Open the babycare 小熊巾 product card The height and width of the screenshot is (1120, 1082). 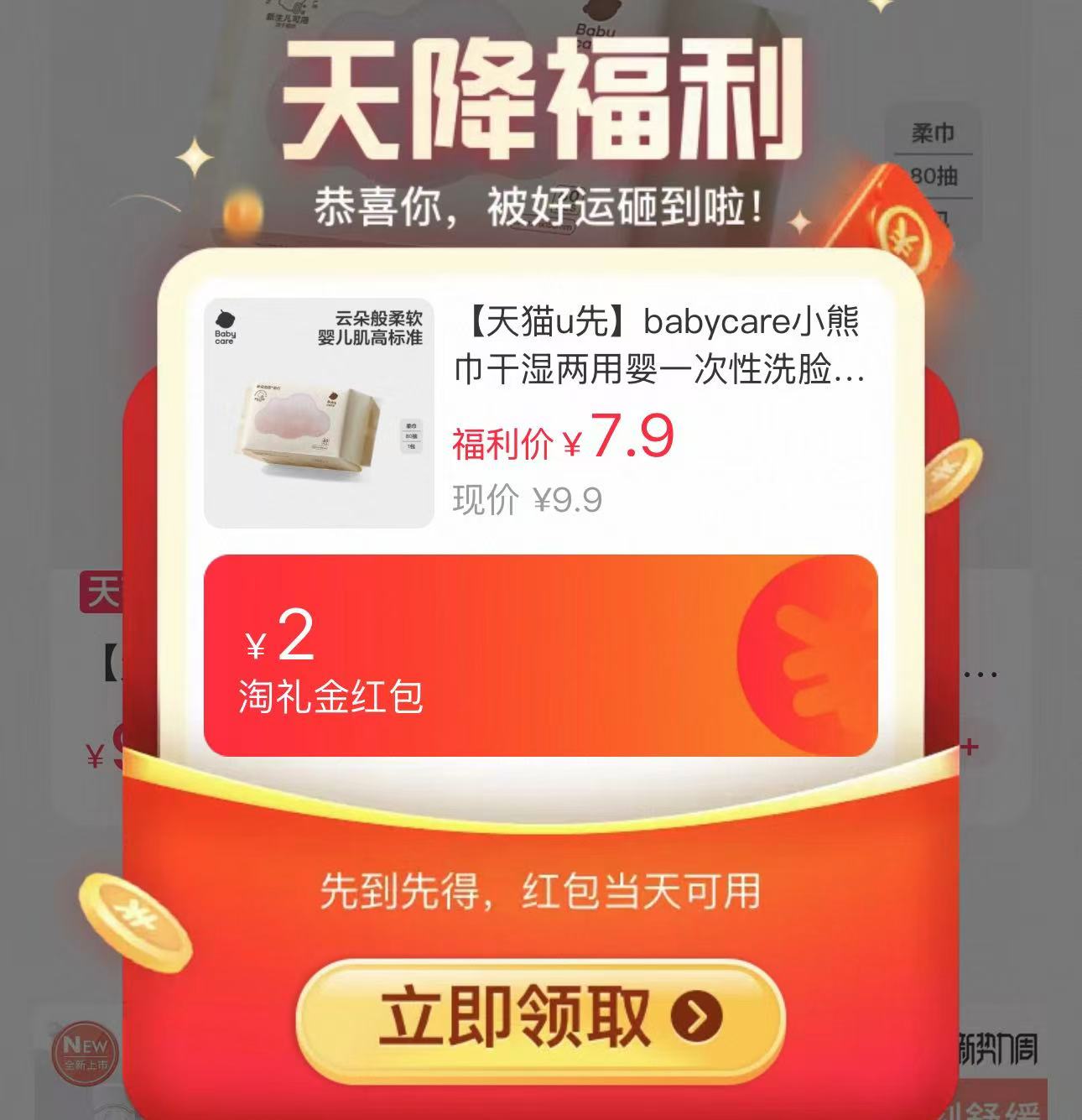pos(540,413)
